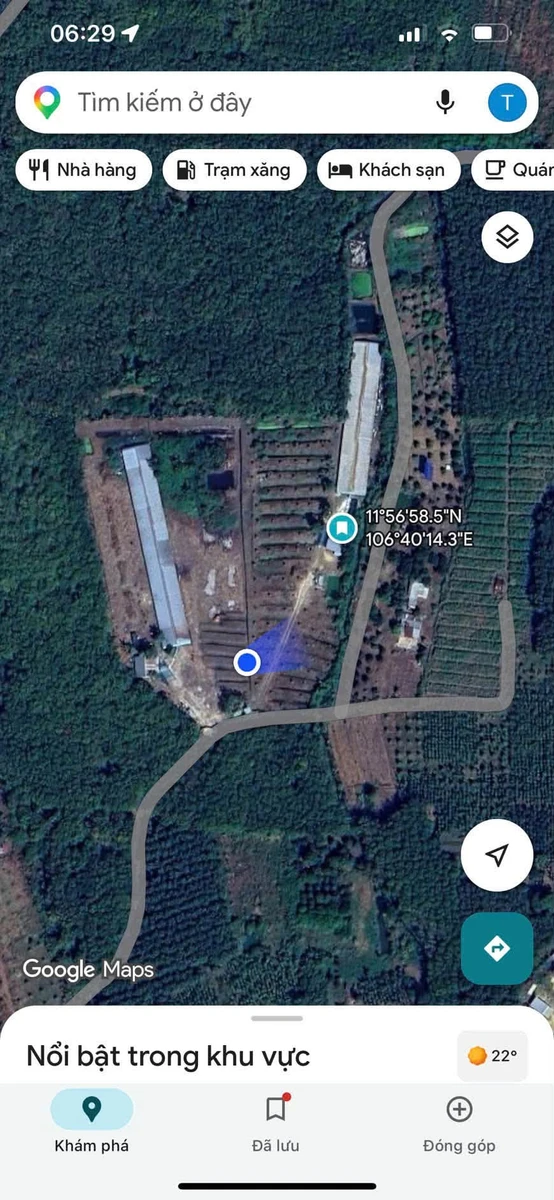Select the "Nhà hàng" chip
This screenshot has height=1200, width=554.
point(83,170)
